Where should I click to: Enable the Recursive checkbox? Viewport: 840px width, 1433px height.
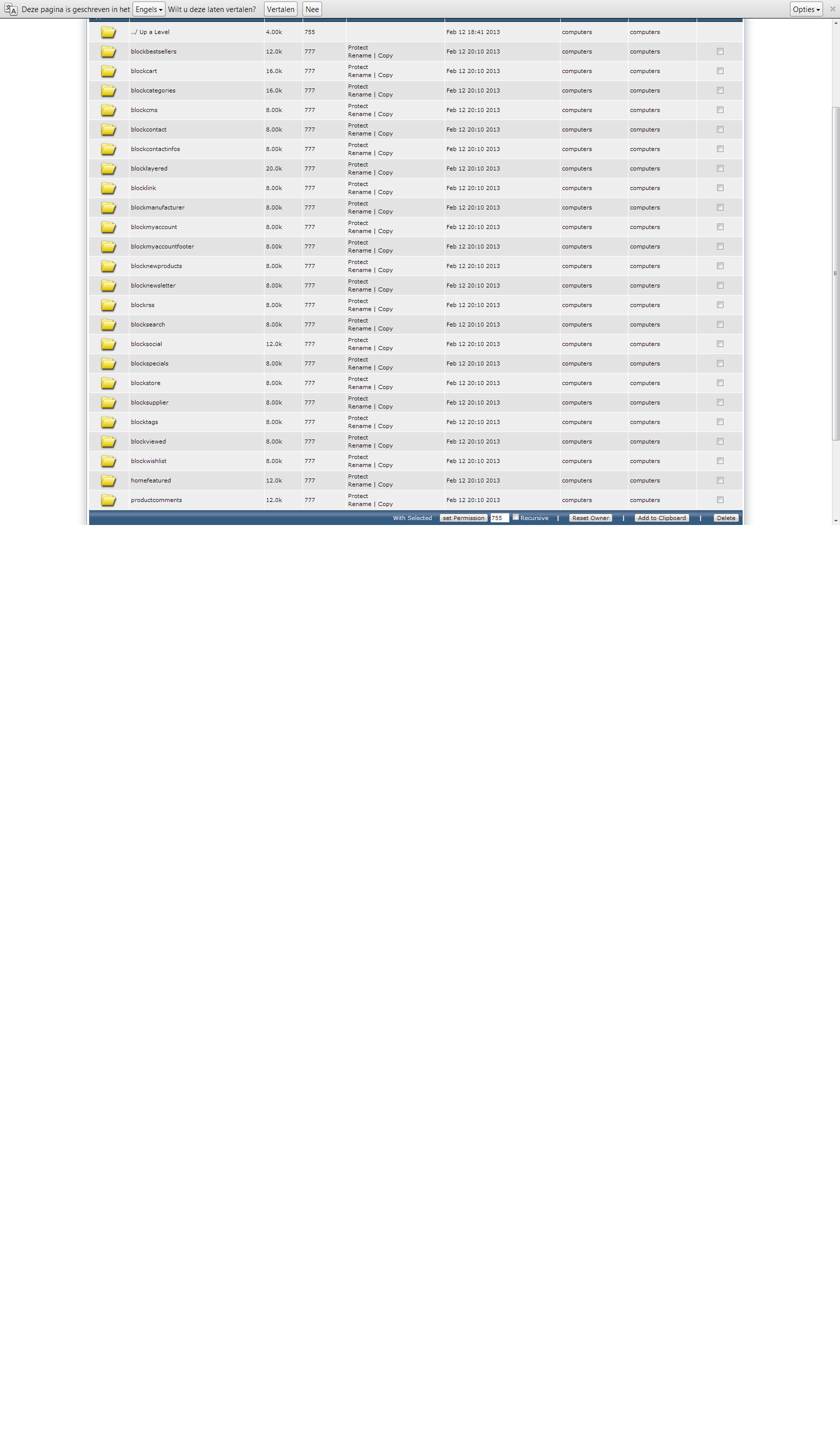click(516, 517)
